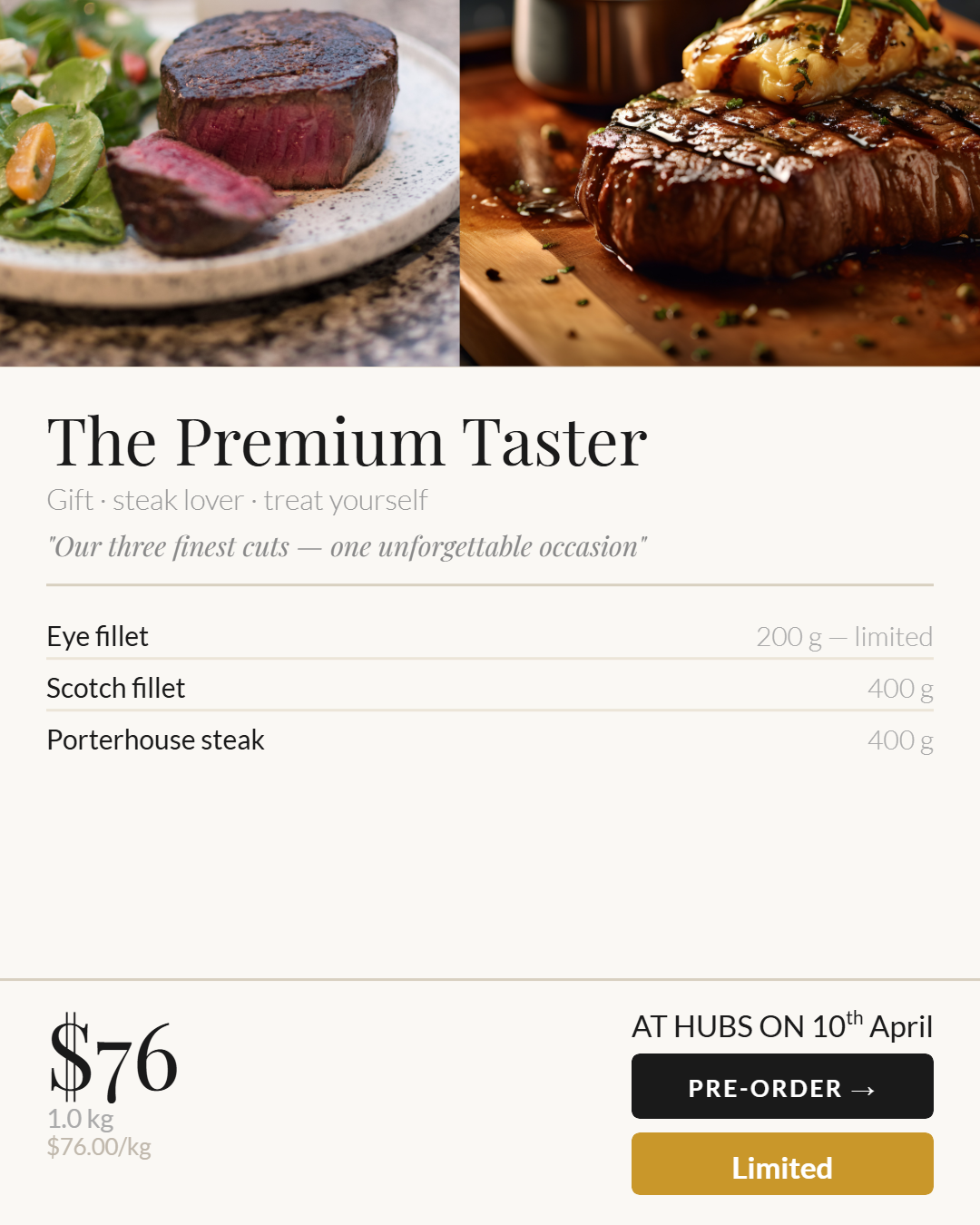Open the Eye fillet item row

(97, 637)
